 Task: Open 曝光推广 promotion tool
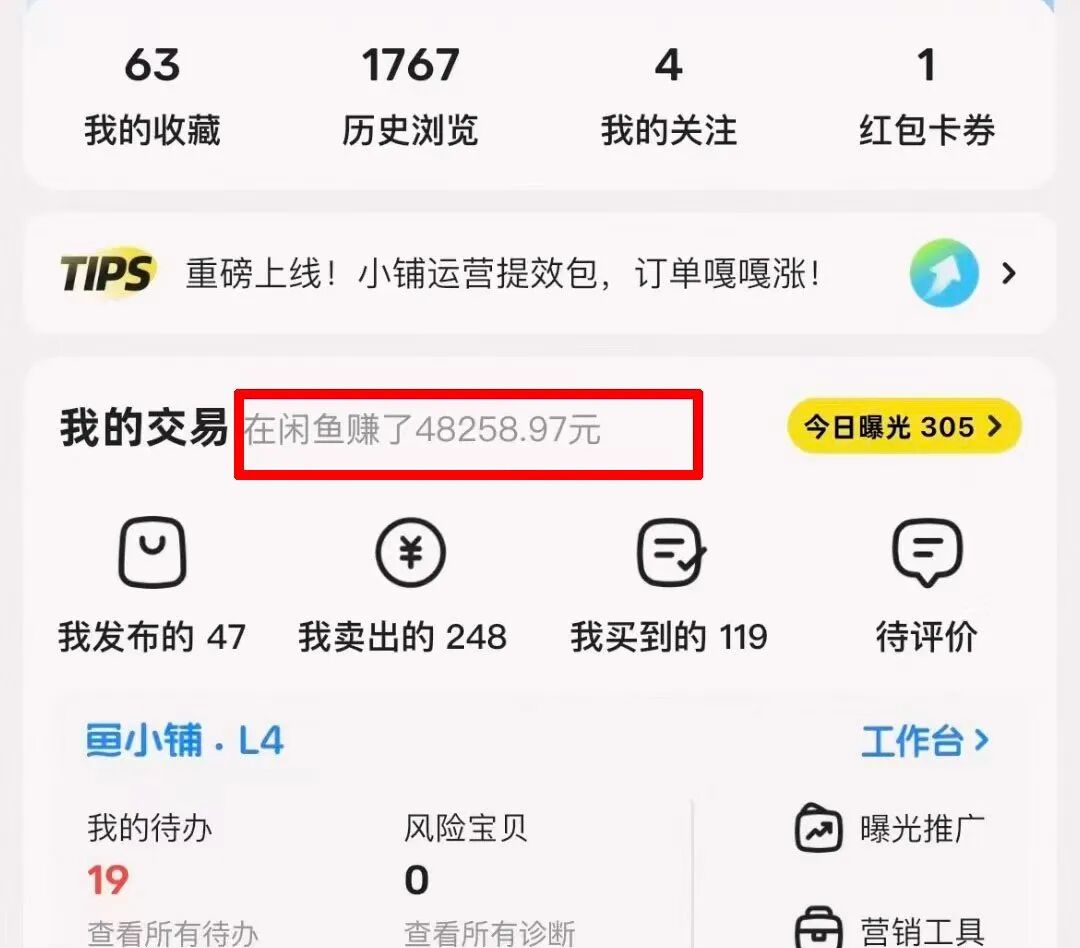(890, 830)
